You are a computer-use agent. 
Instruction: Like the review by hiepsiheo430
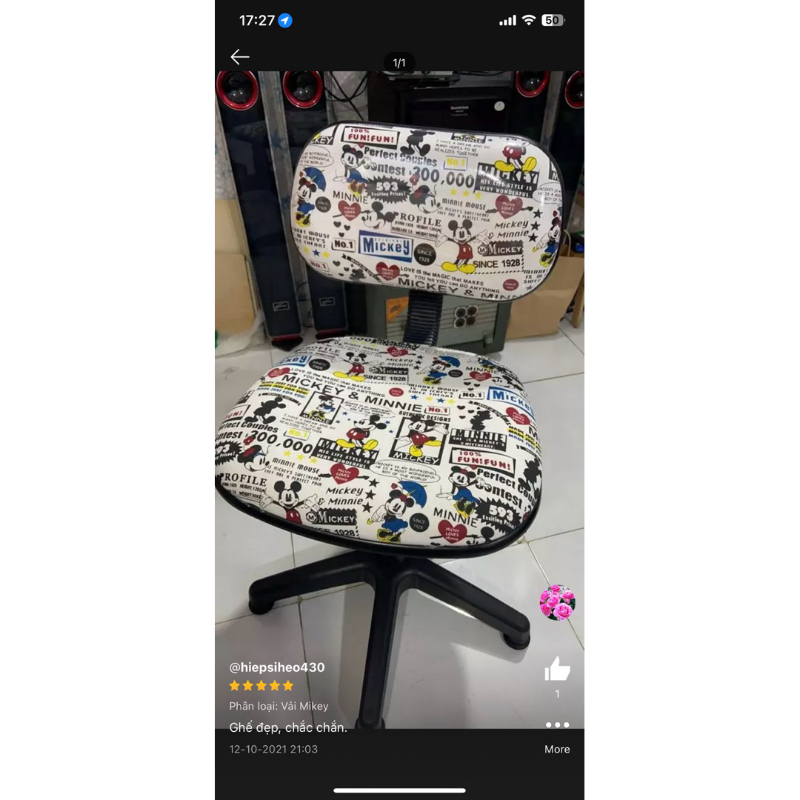tap(557, 669)
